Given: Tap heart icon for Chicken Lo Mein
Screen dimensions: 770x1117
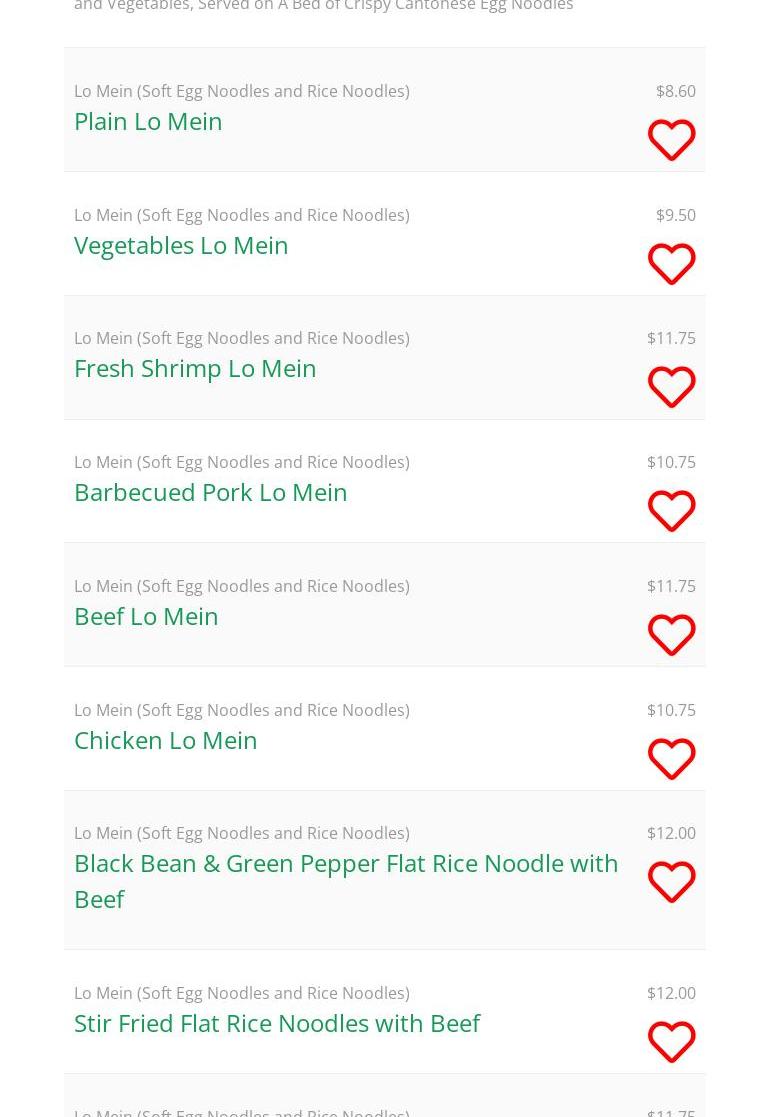Looking at the screenshot, I should coord(671,759).
